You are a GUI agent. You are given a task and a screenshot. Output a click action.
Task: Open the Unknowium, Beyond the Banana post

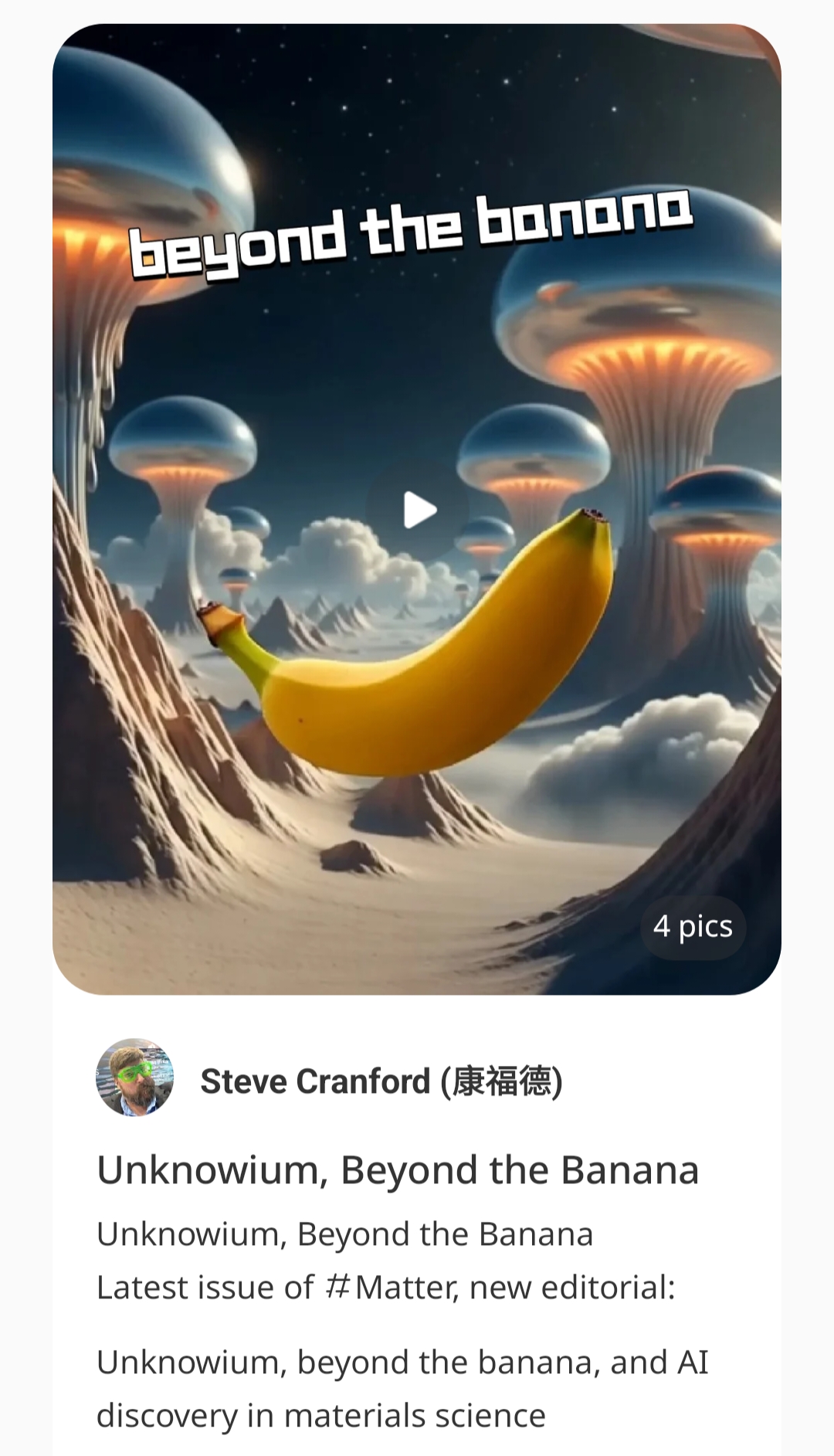[x=397, y=1170]
